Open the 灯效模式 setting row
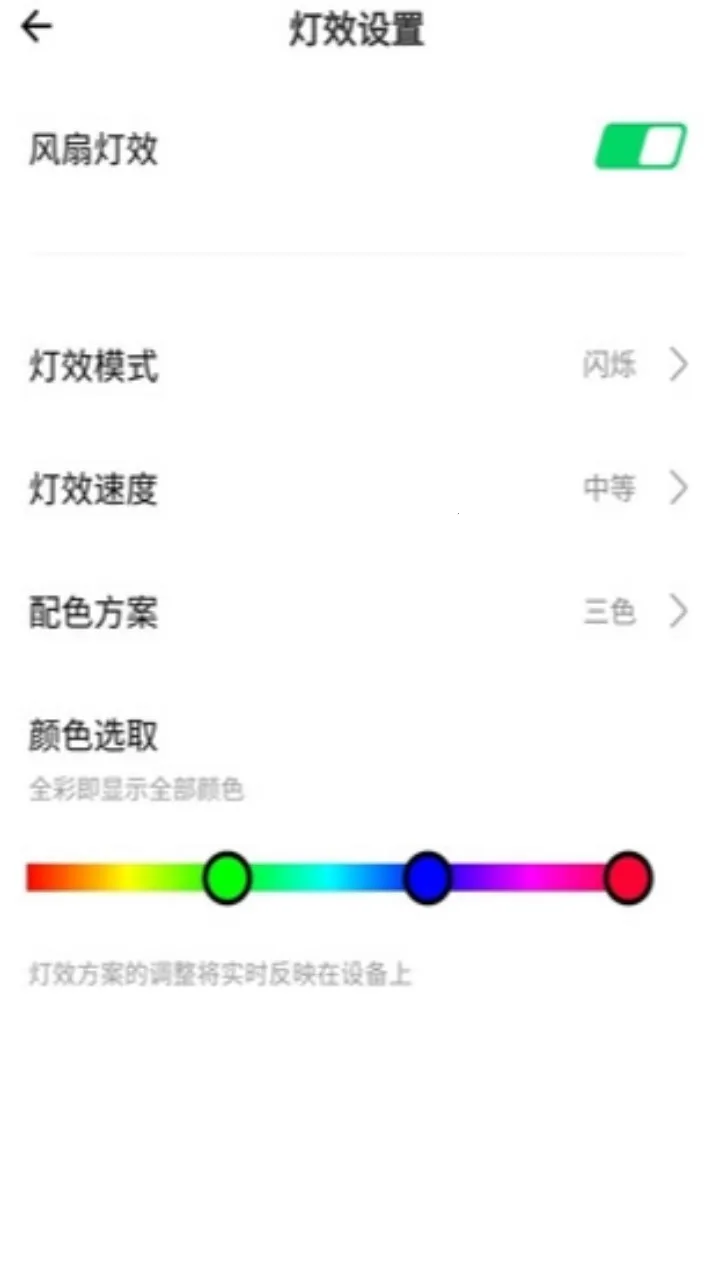This screenshot has height=1280, width=720. (360, 366)
